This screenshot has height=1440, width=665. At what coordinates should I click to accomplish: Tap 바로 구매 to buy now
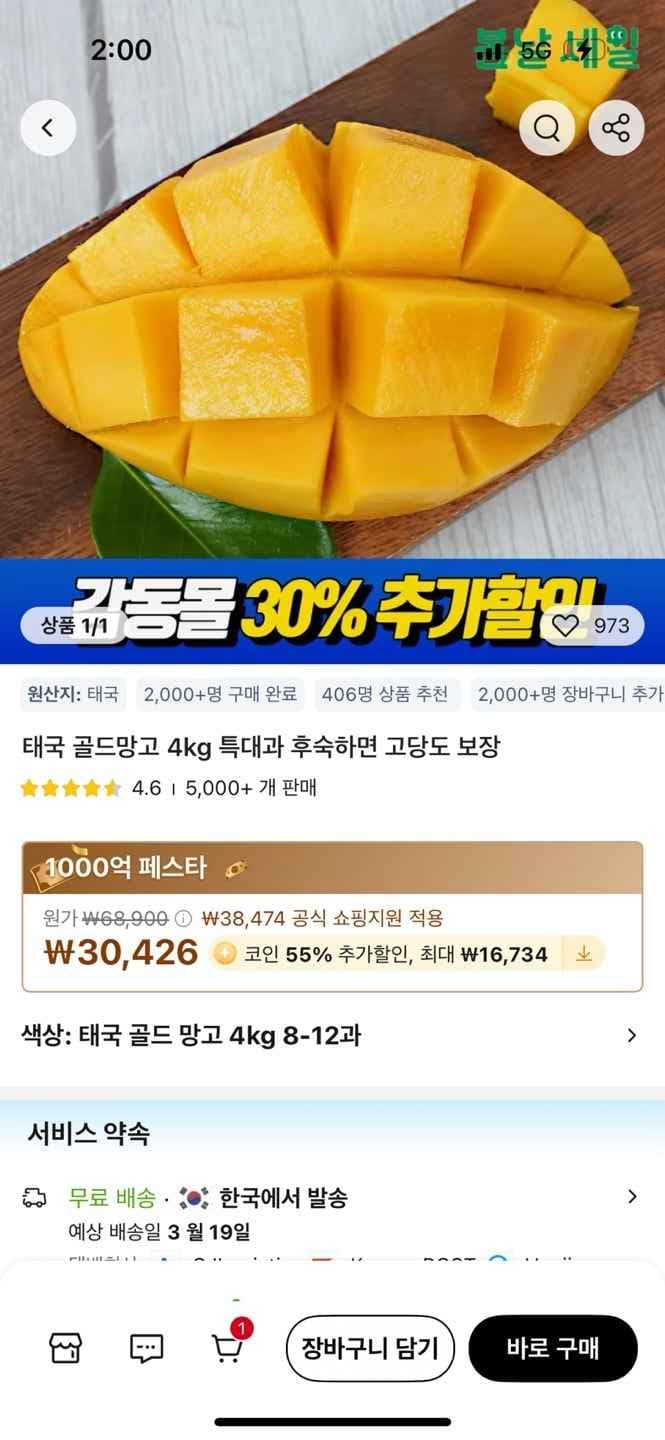tap(553, 1348)
